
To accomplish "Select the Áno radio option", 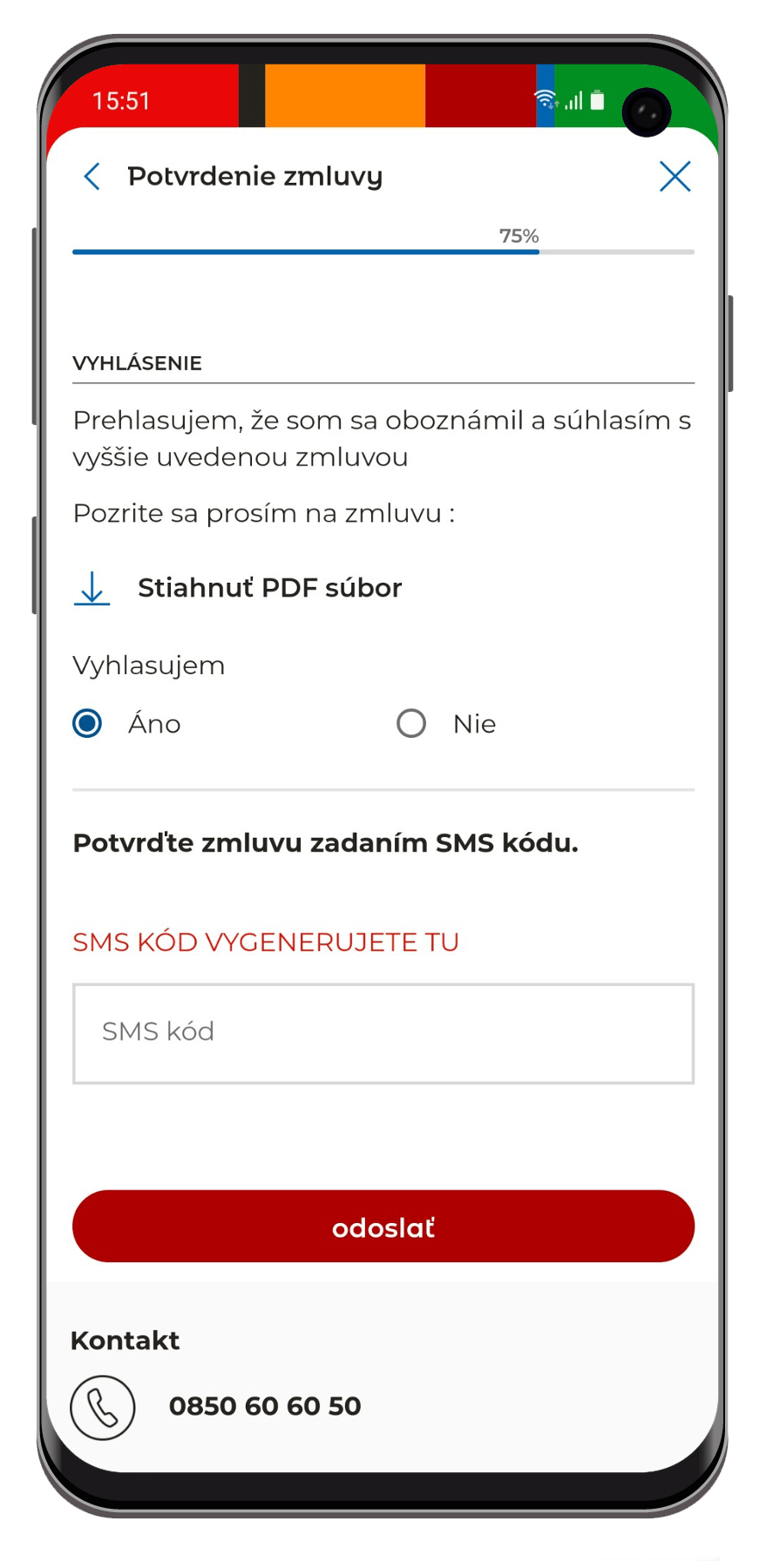I will coord(88,724).
